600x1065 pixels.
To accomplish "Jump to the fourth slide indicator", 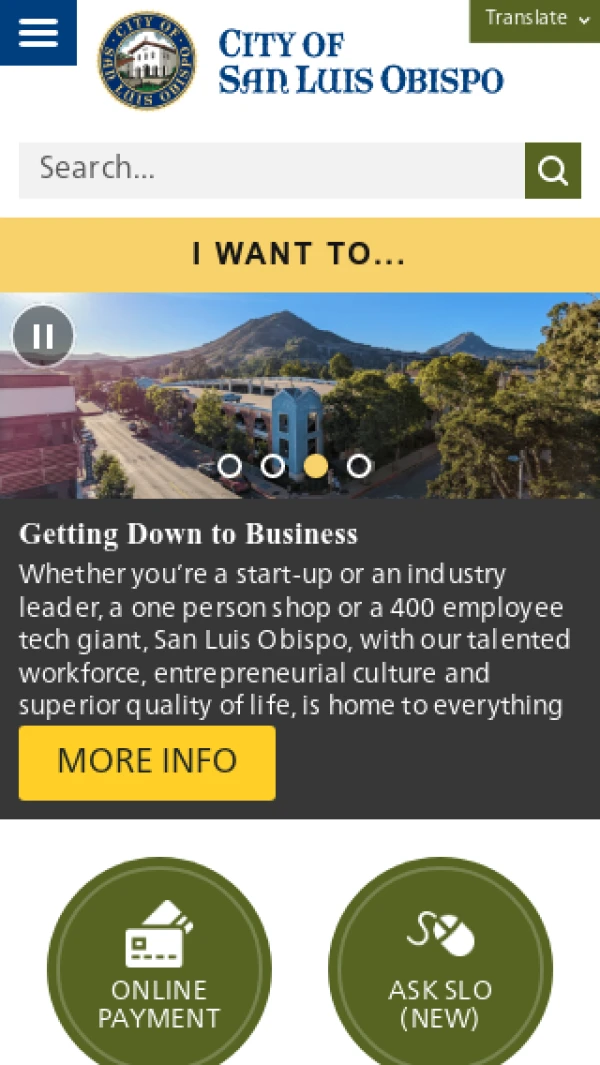I will (359, 466).
